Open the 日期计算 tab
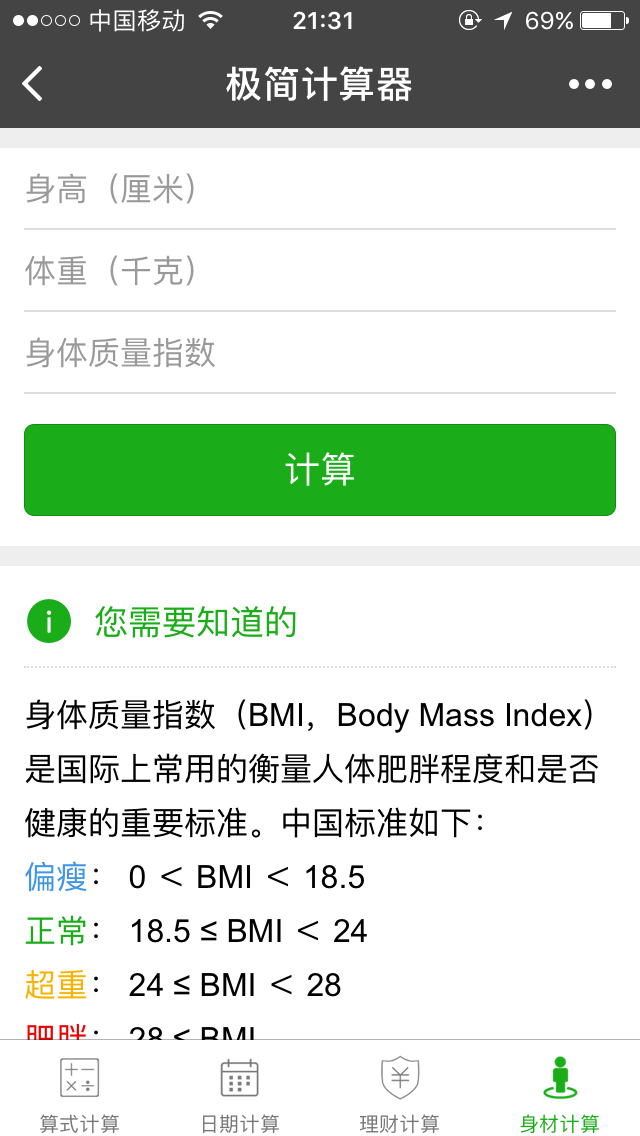 tap(240, 1092)
